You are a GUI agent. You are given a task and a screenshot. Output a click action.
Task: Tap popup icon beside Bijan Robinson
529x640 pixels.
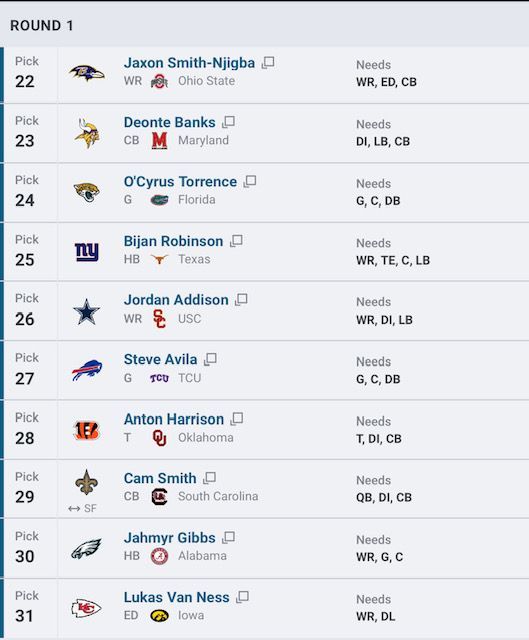236,241
